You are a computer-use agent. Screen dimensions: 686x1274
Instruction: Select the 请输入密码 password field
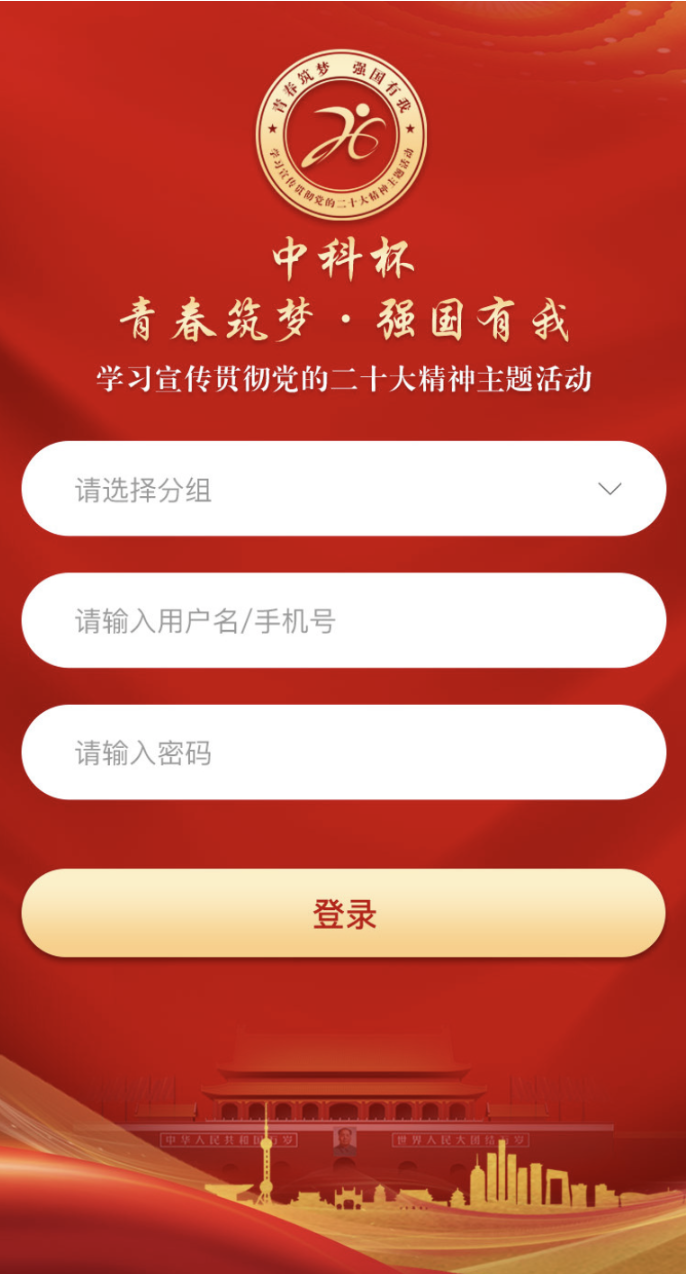pos(343,753)
